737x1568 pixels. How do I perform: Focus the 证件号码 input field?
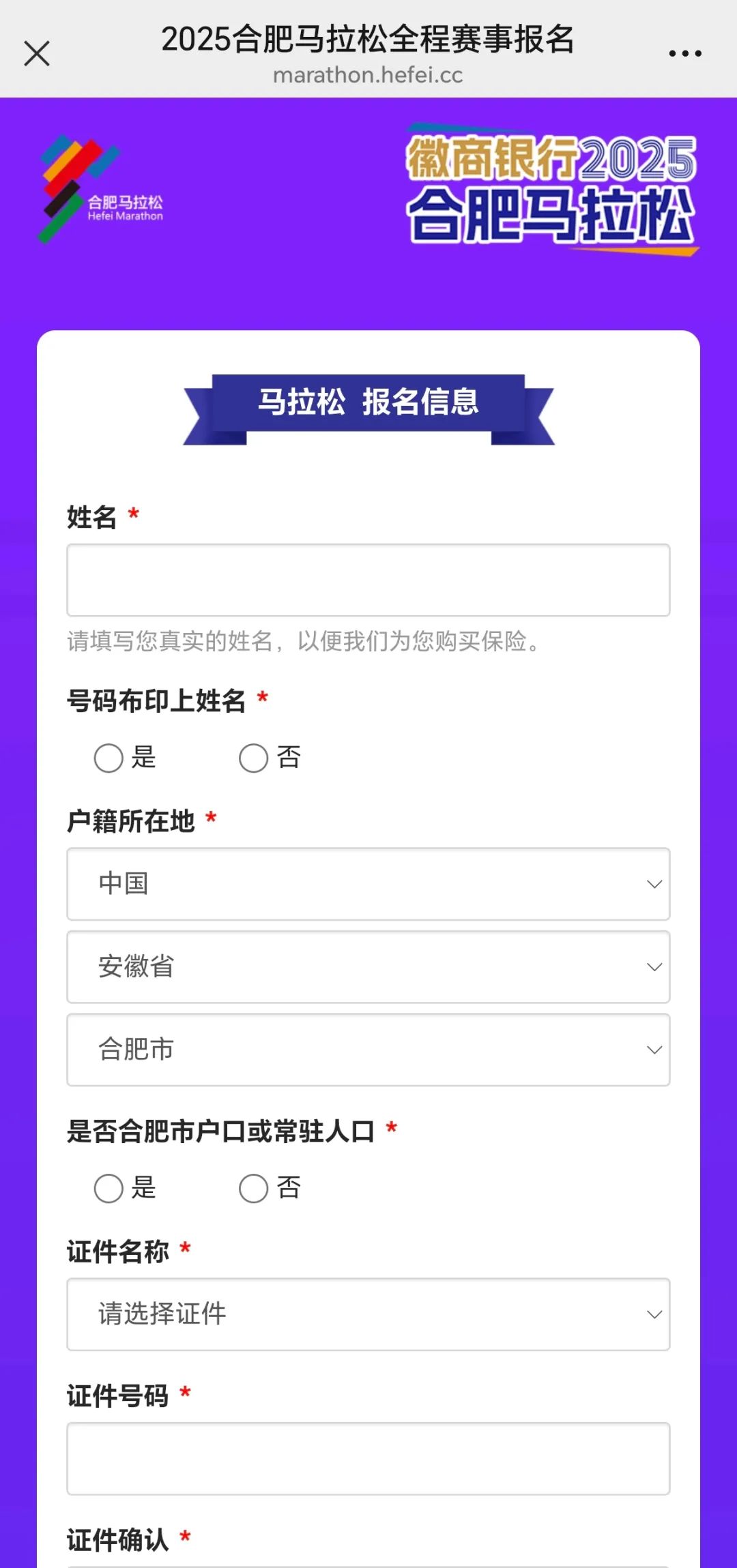(368, 1458)
